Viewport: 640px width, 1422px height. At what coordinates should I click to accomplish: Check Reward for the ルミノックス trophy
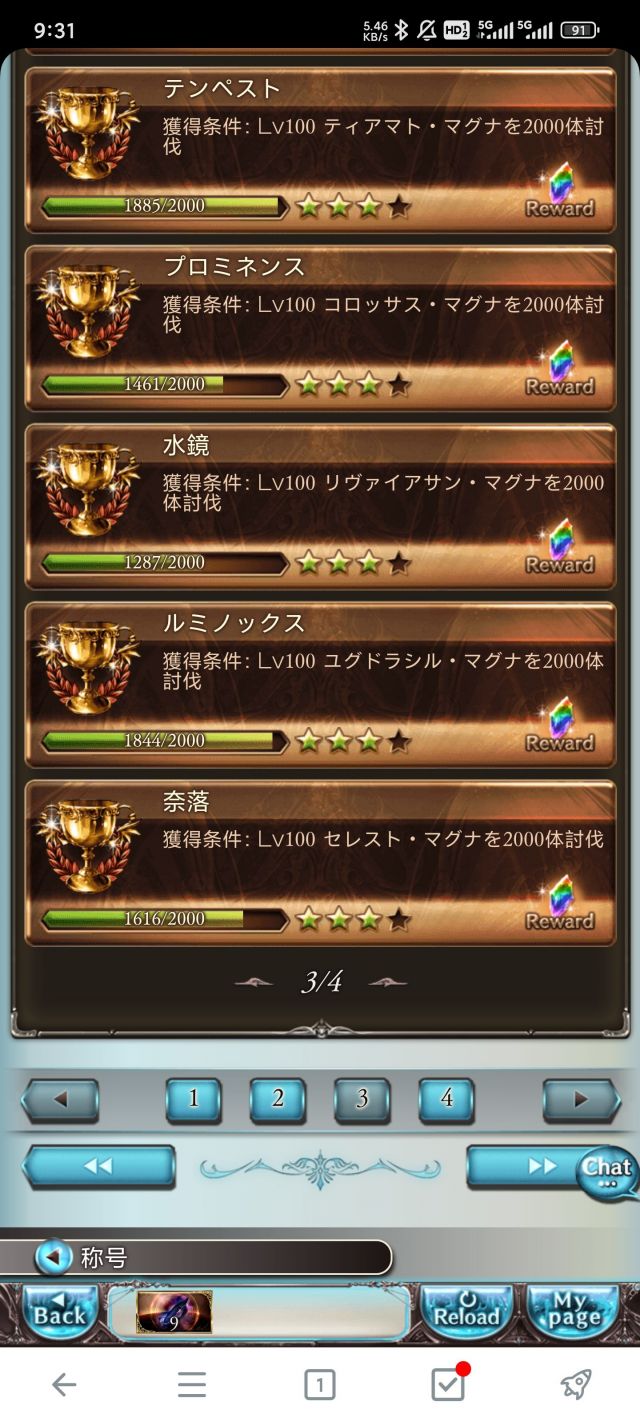click(x=560, y=726)
